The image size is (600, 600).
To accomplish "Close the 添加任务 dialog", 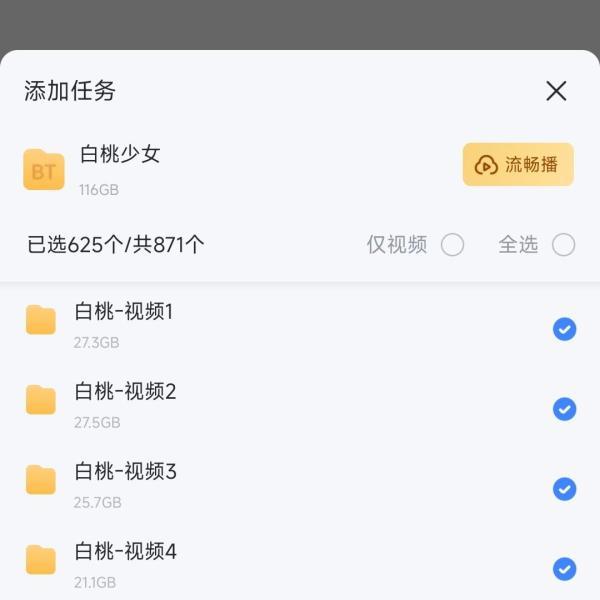I will pos(556,91).
